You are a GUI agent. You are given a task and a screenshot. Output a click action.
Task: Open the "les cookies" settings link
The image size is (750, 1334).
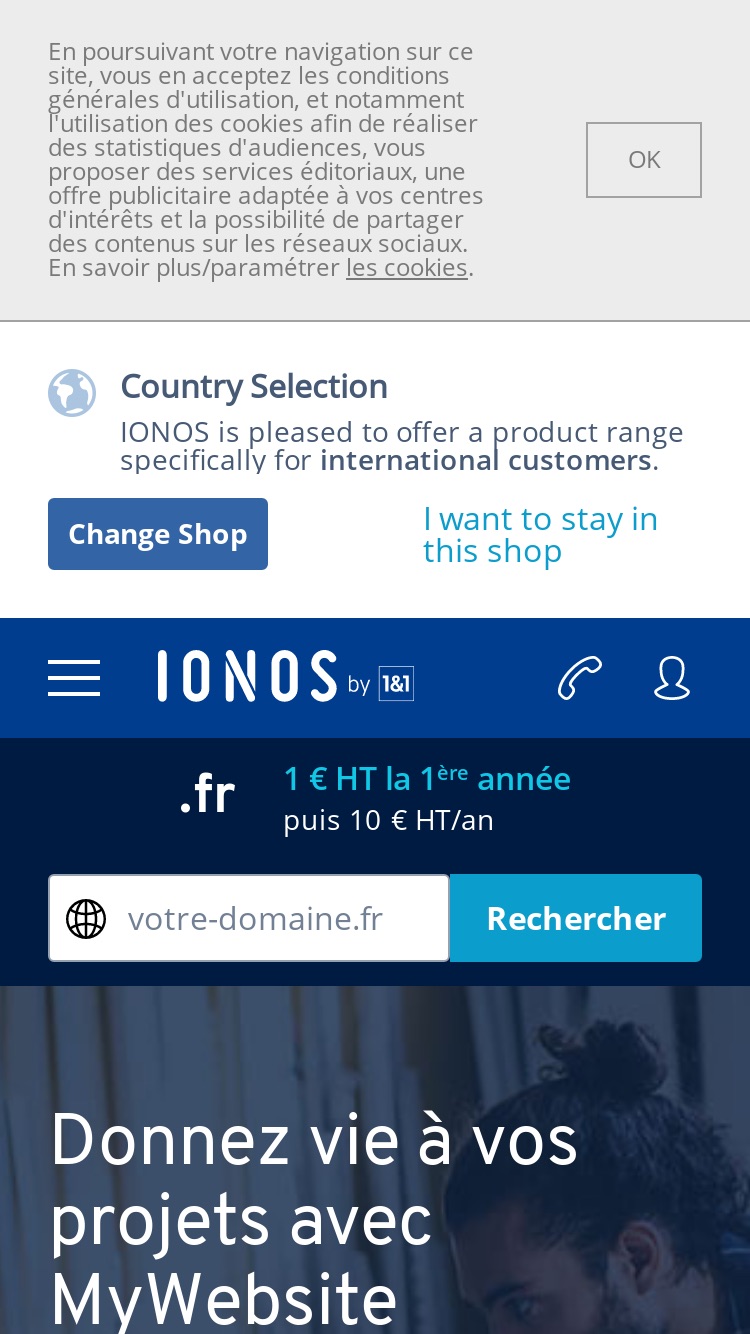coord(407,268)
